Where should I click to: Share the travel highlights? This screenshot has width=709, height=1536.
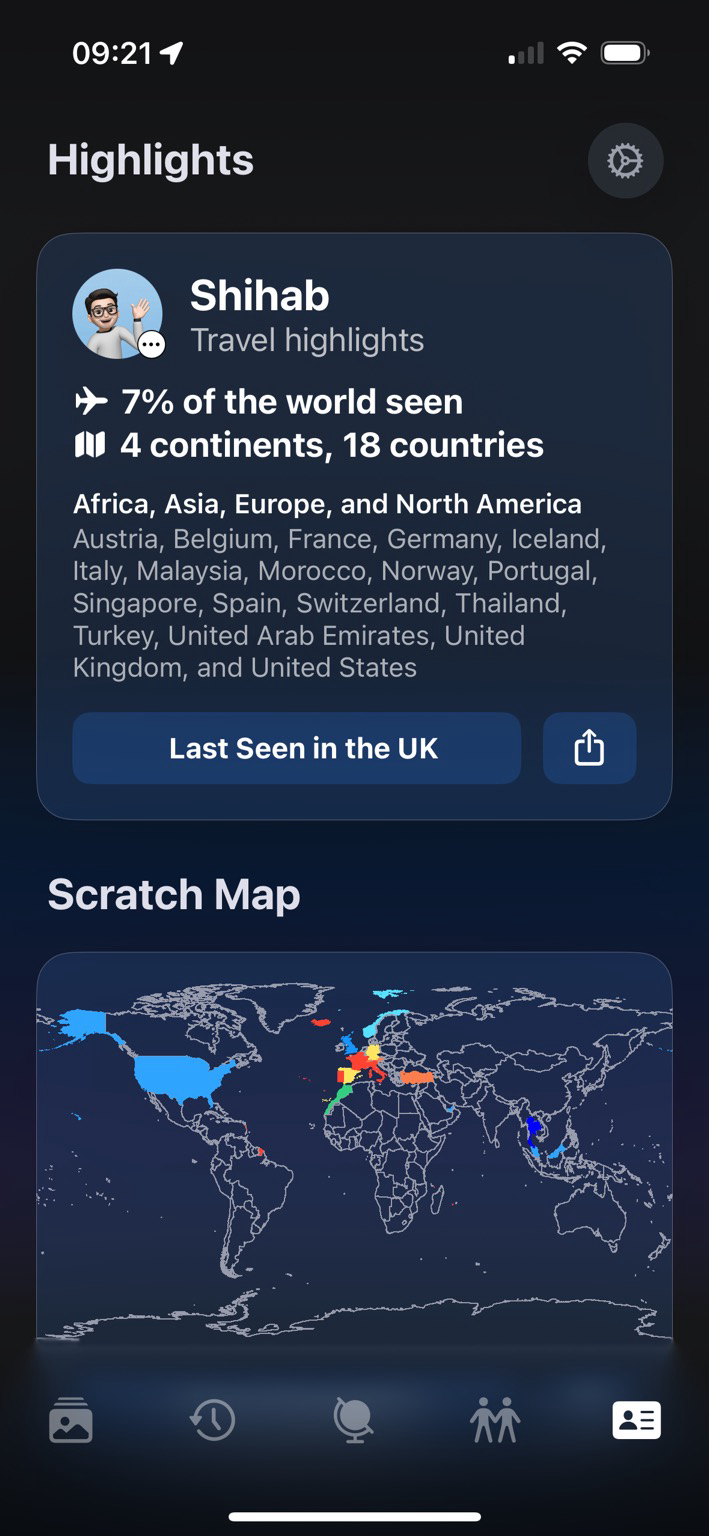click(589, 748)
